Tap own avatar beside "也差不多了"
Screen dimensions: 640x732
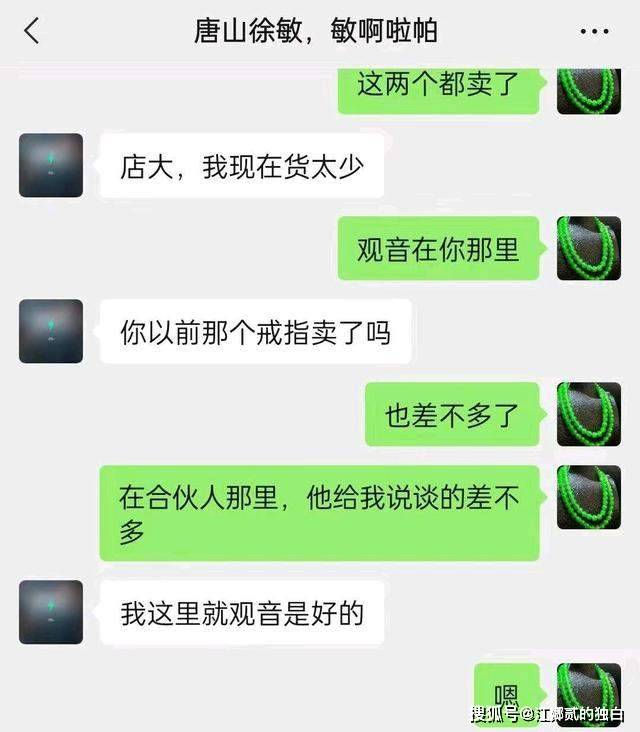point(589,414)
